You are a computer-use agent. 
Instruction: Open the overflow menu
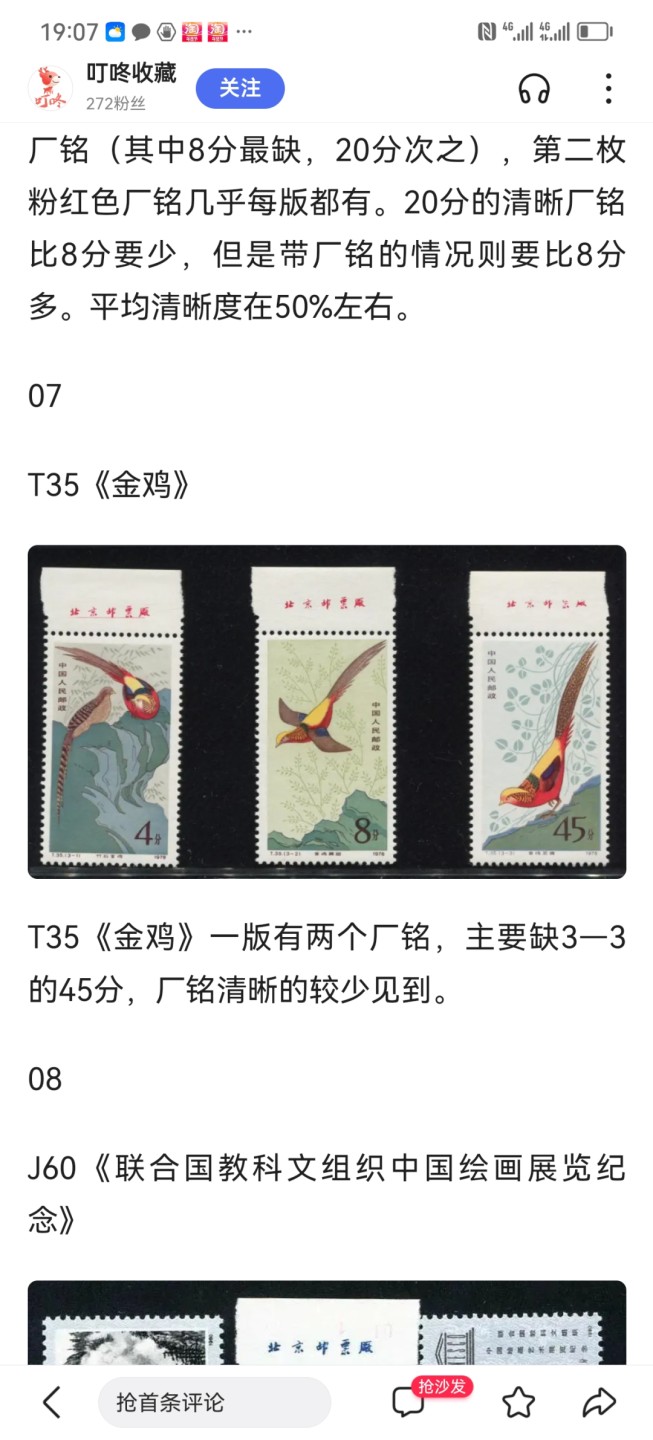point(608,89)
